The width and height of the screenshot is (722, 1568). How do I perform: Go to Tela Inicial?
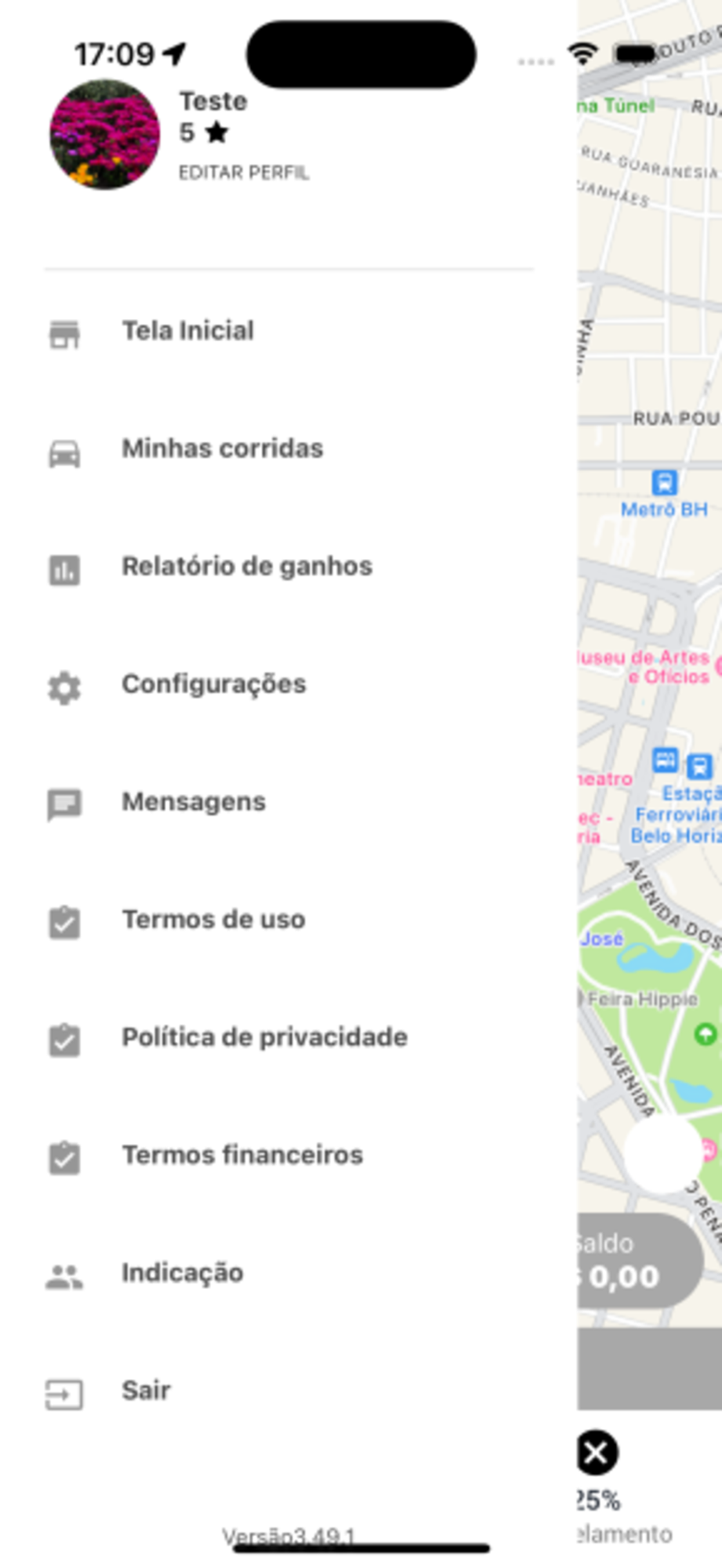[x=288, y=332]
